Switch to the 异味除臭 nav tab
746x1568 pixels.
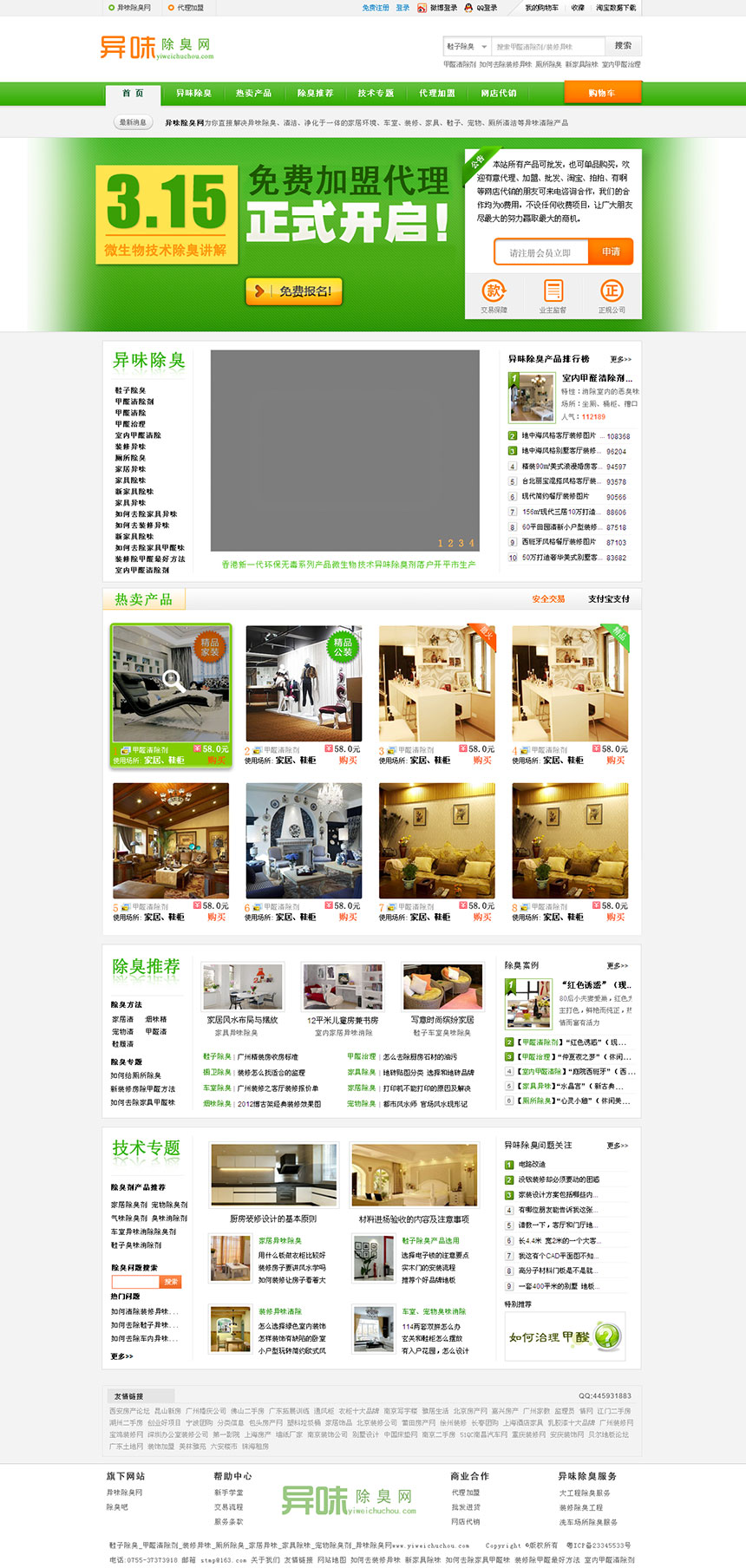(193, 93)
